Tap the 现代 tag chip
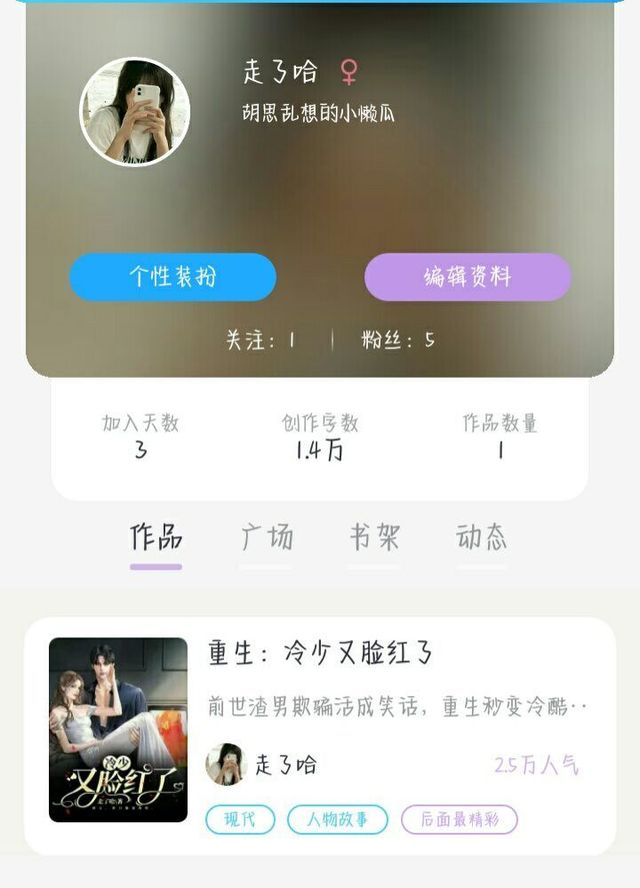 pos(240,819)
